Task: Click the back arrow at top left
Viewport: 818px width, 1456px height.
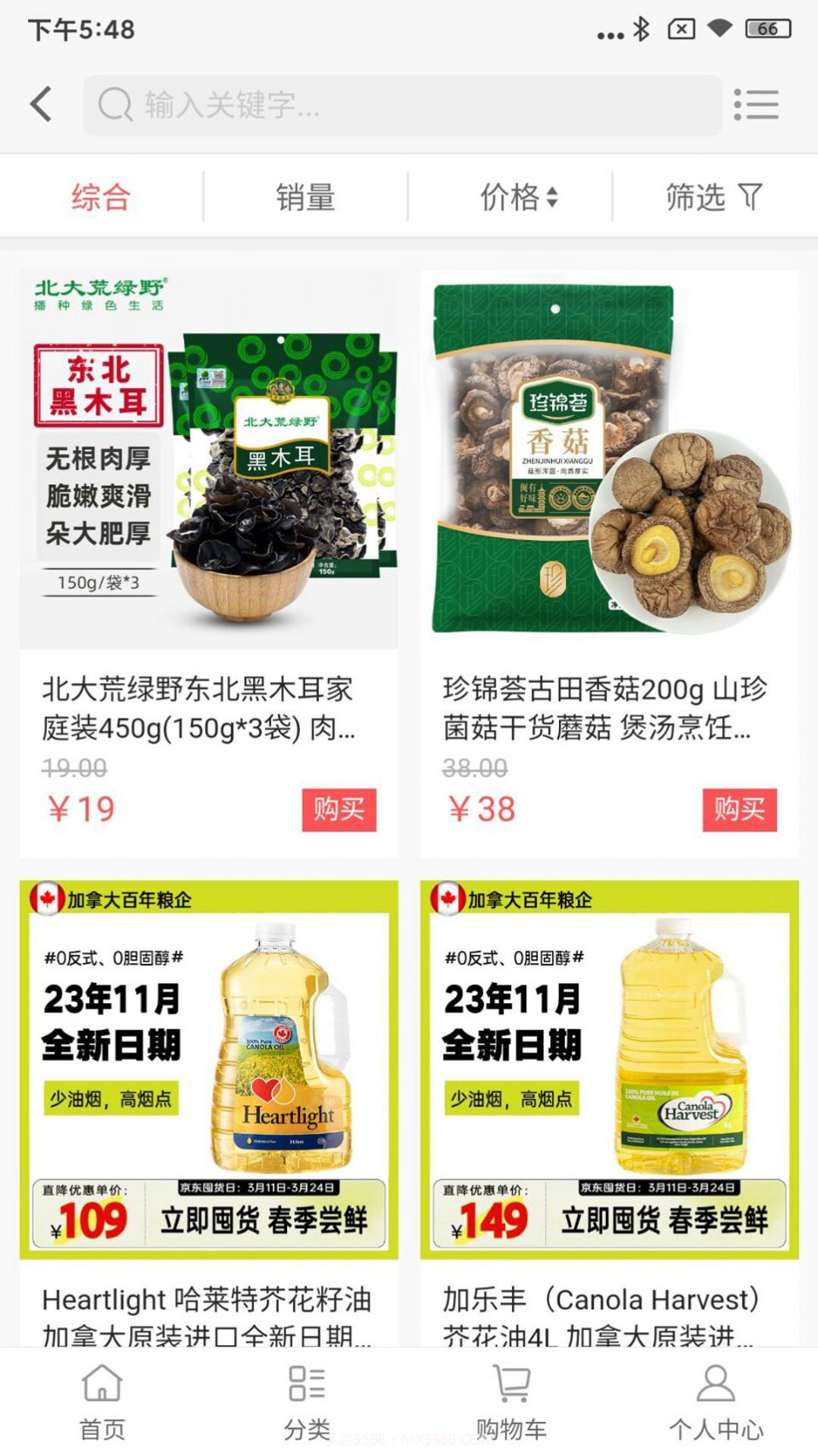Action: (x=42, y=103)
